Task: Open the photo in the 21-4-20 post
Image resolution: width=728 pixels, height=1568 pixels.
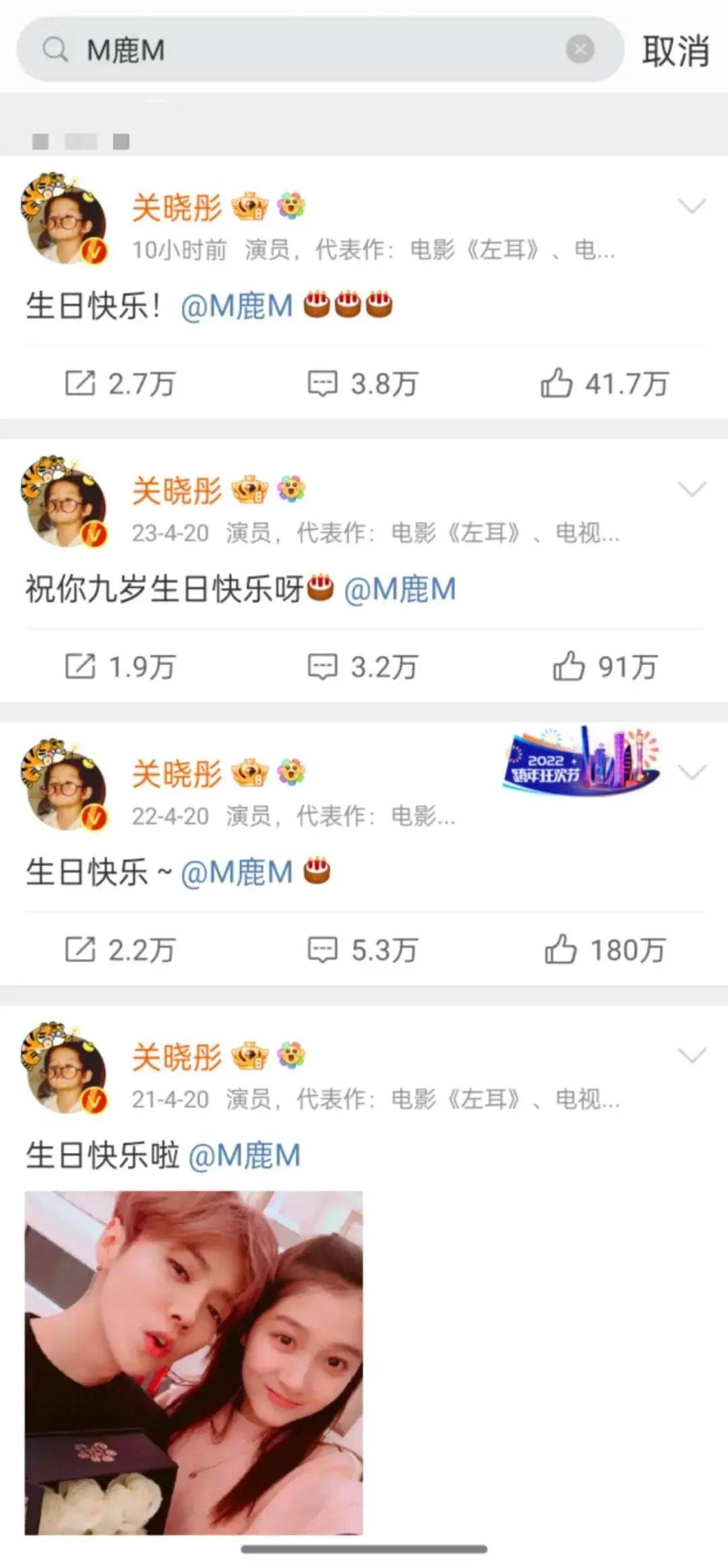Action: [194, 1362]
